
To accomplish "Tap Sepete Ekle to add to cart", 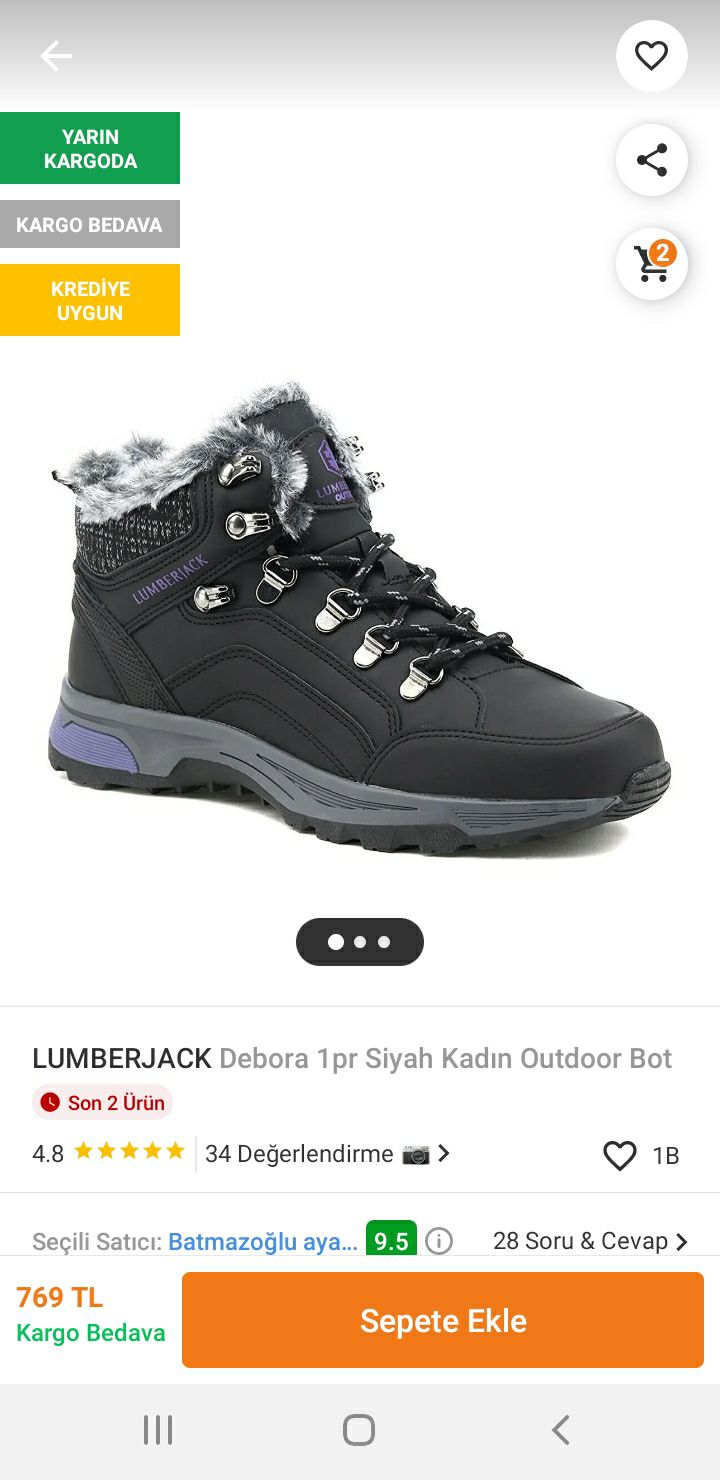I will click(x=443, y=1320).
